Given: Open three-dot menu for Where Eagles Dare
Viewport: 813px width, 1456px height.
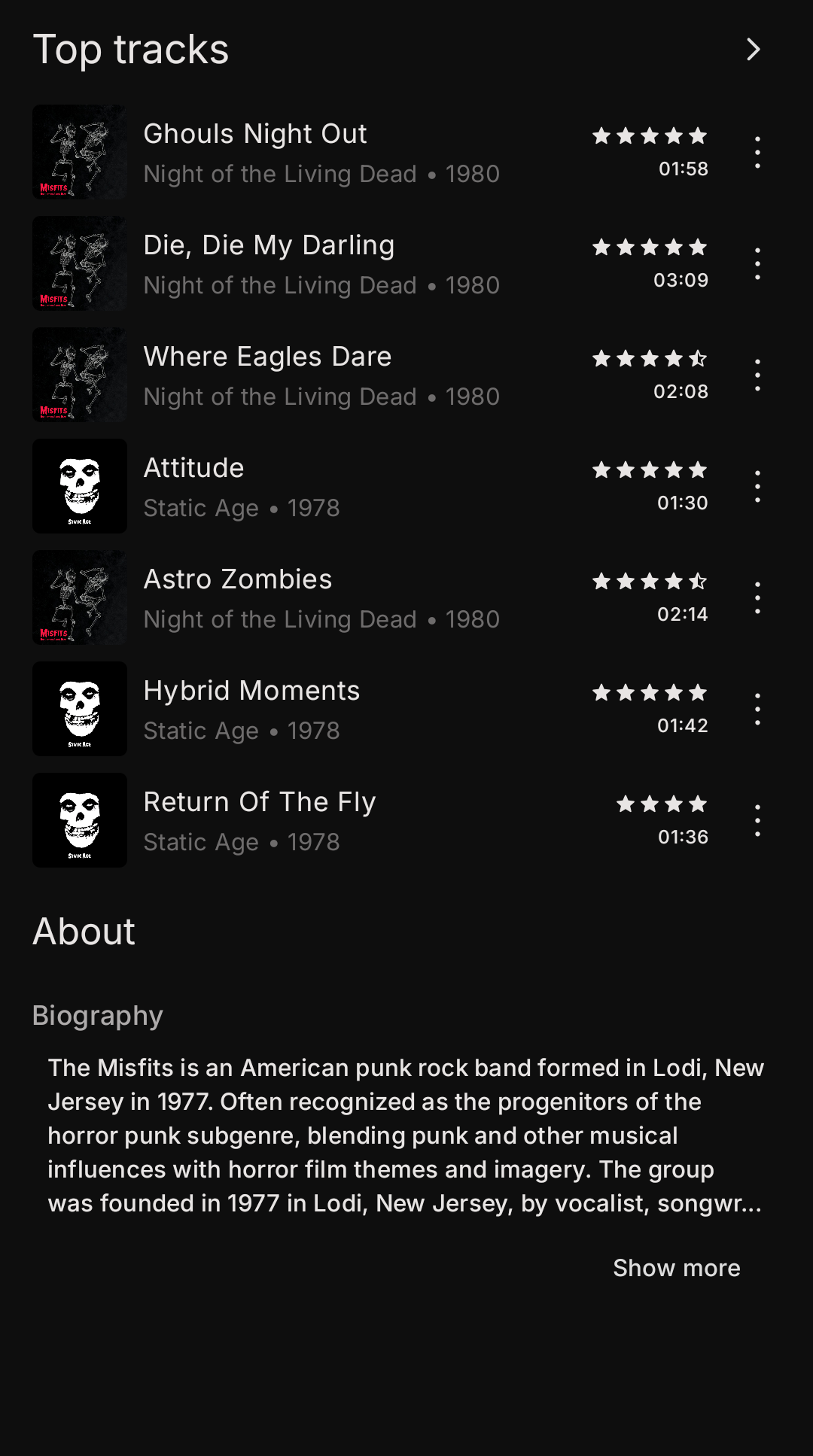Looking at the screenshot, I should coord(757,375).
